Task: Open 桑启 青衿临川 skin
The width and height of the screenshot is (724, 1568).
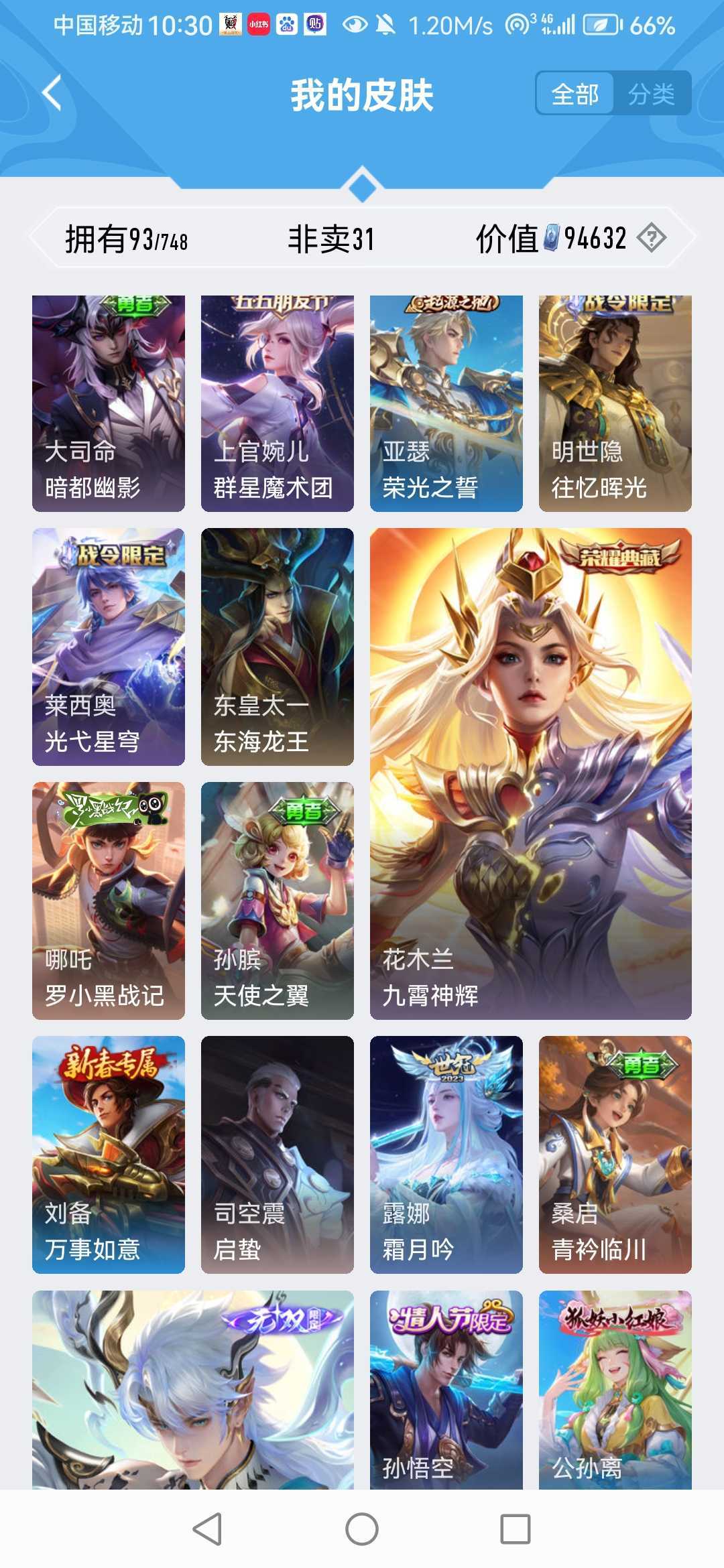Action: [x=615, y=1155]
